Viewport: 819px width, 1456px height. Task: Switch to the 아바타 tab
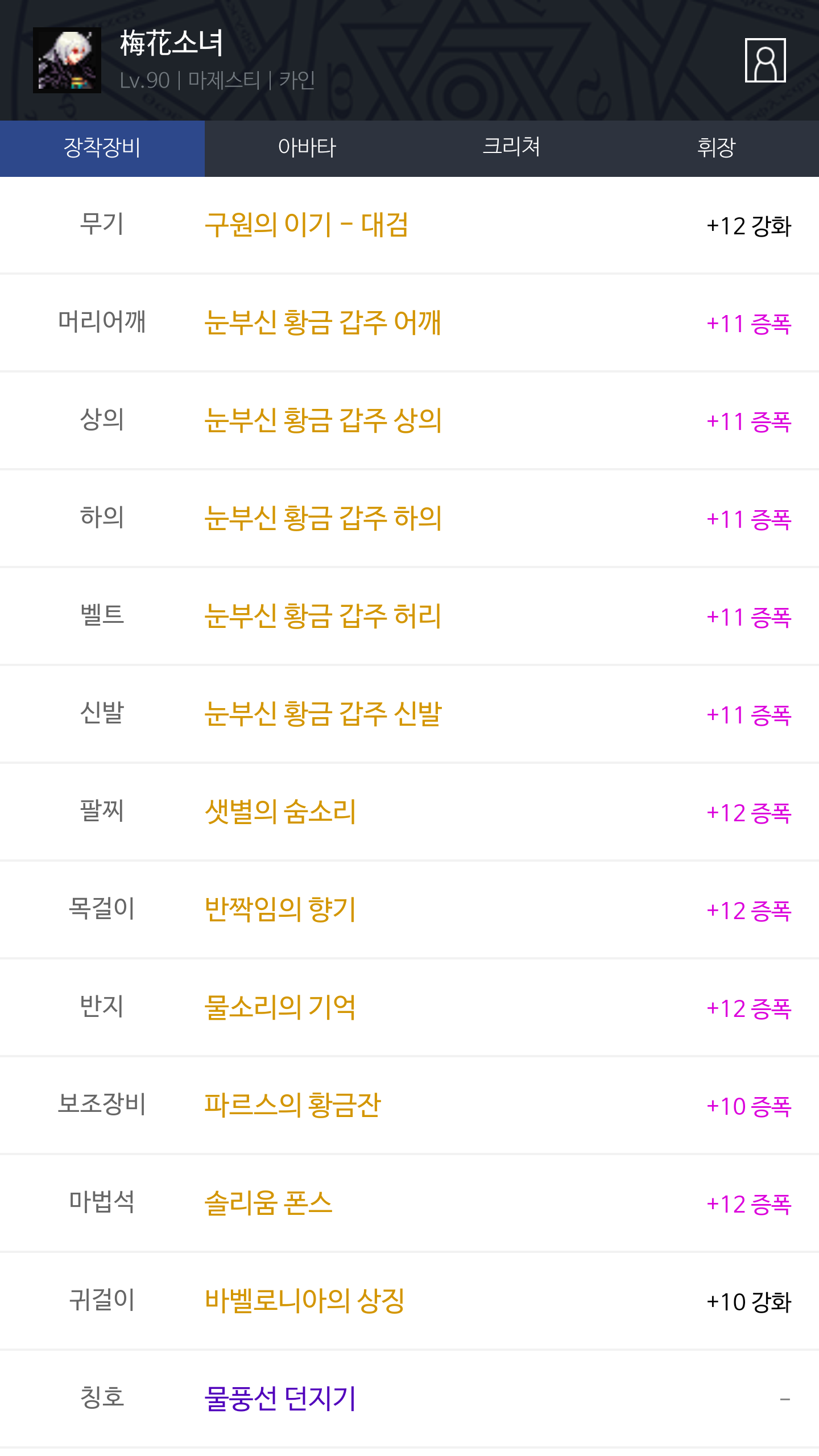pyautogui.click(x=307, y=148)
